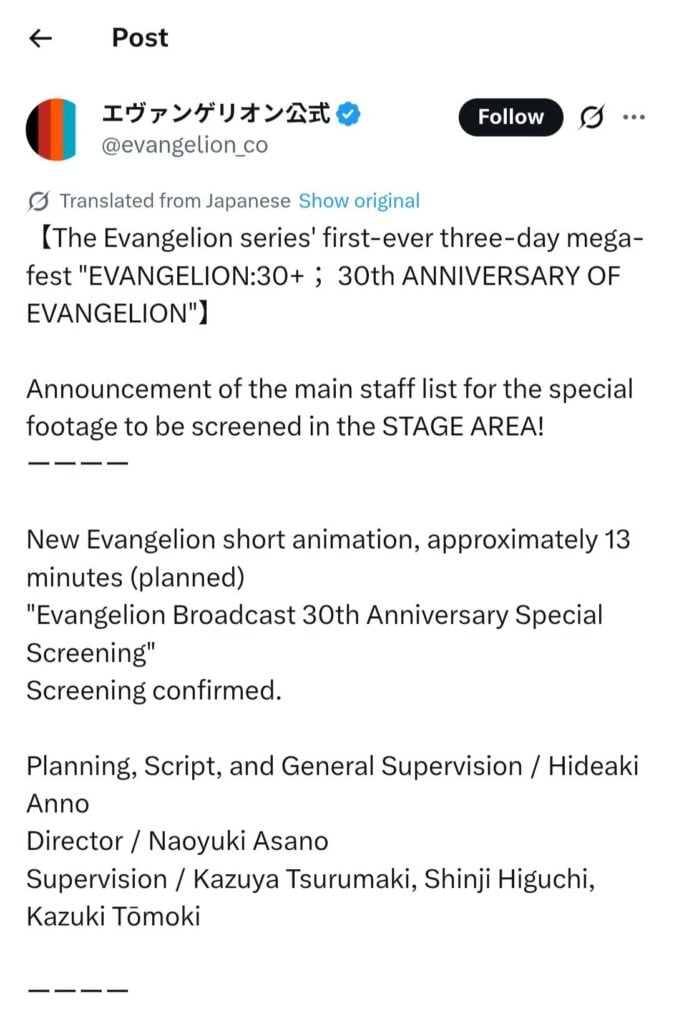
Task: Open the post's overflow menu
Action: (634, 117)
